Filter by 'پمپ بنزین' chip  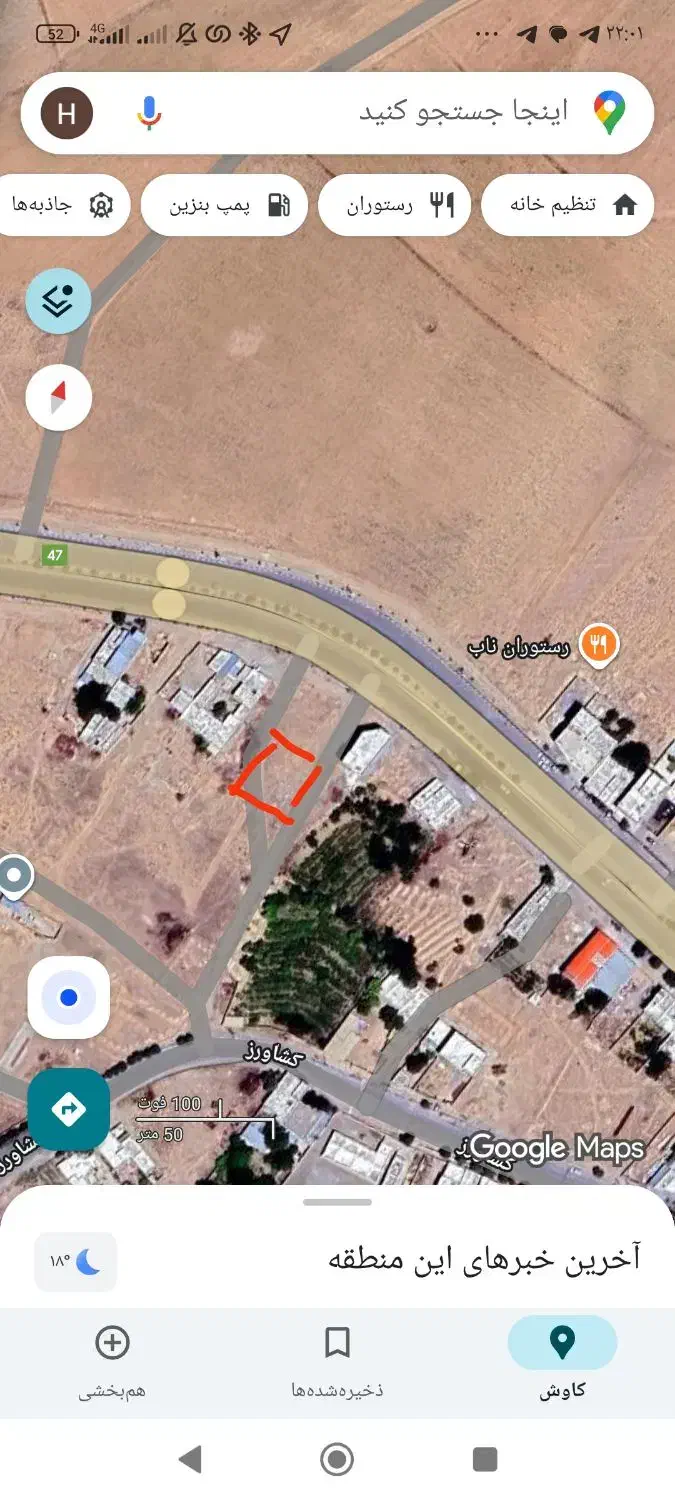tap(224, 206)
